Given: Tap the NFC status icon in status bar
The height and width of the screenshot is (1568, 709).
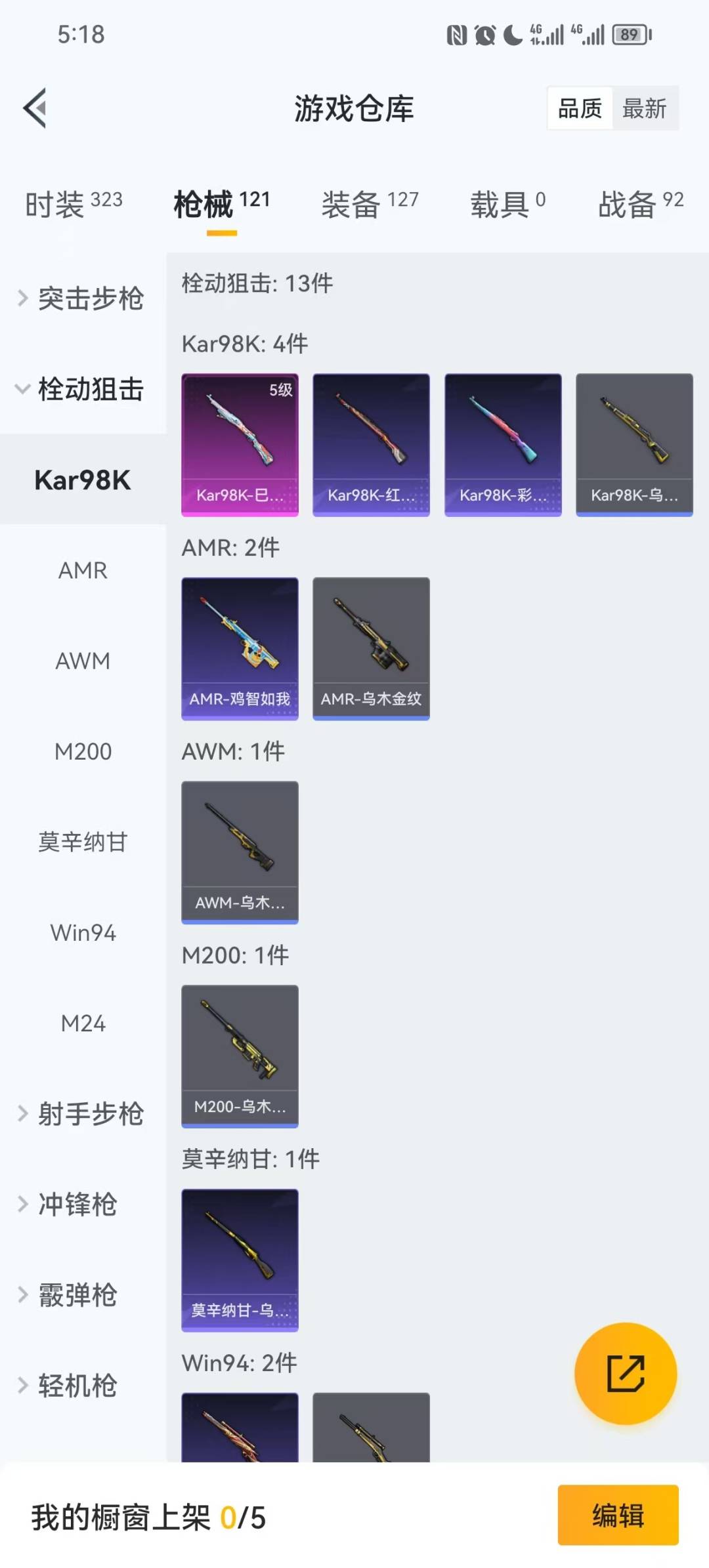Looking at the screenshot, I should point(458,35).
